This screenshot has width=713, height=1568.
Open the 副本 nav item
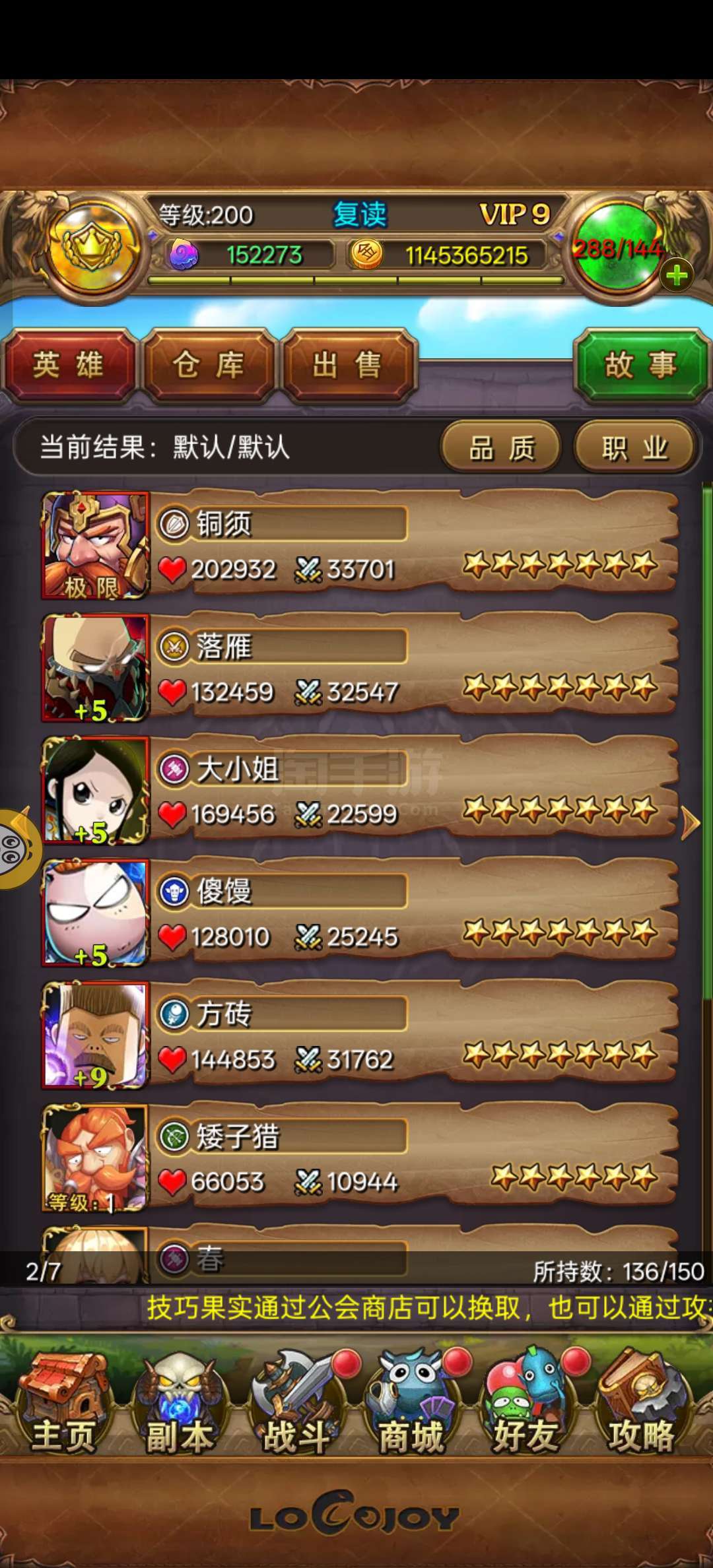tap(179, 1402)
